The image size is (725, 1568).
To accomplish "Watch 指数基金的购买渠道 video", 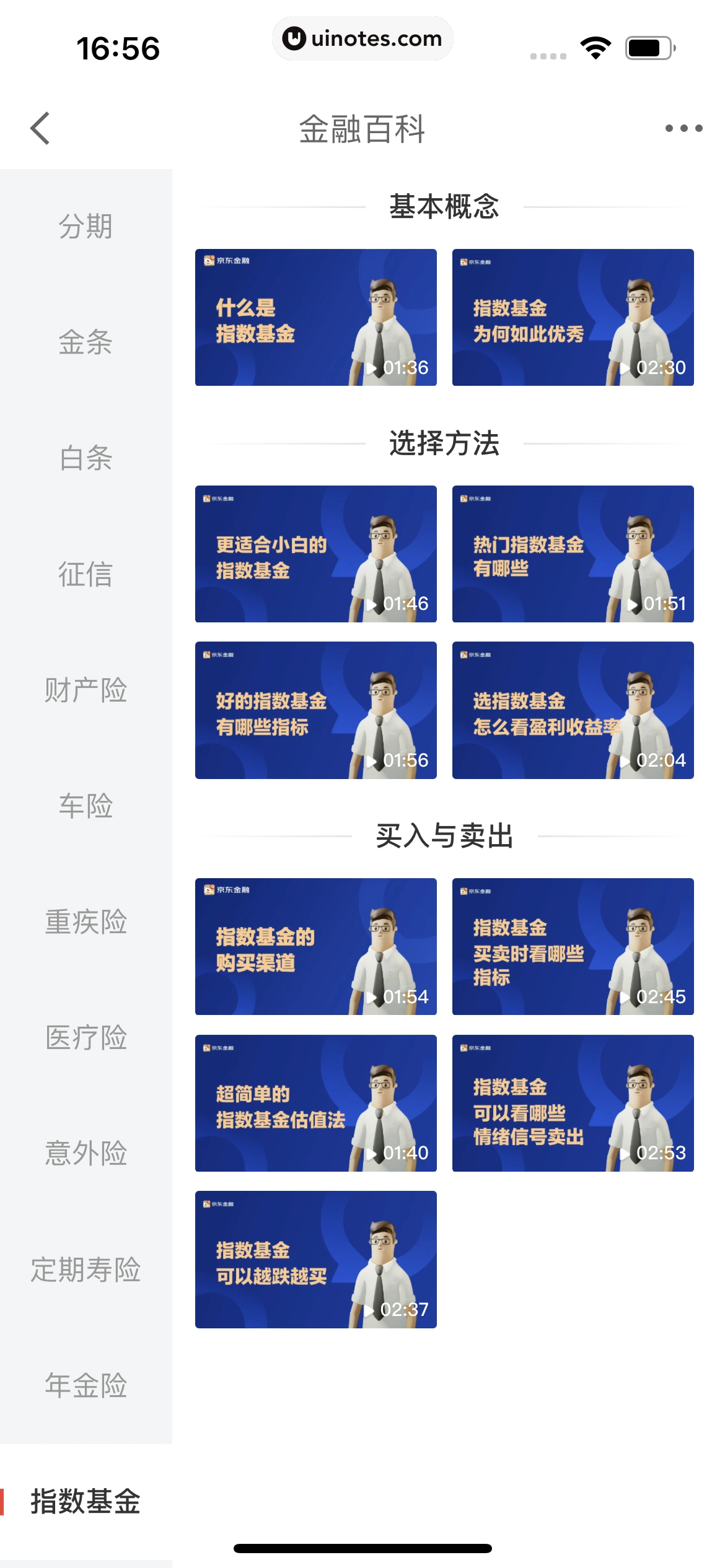I will click(x=315, y=947).
